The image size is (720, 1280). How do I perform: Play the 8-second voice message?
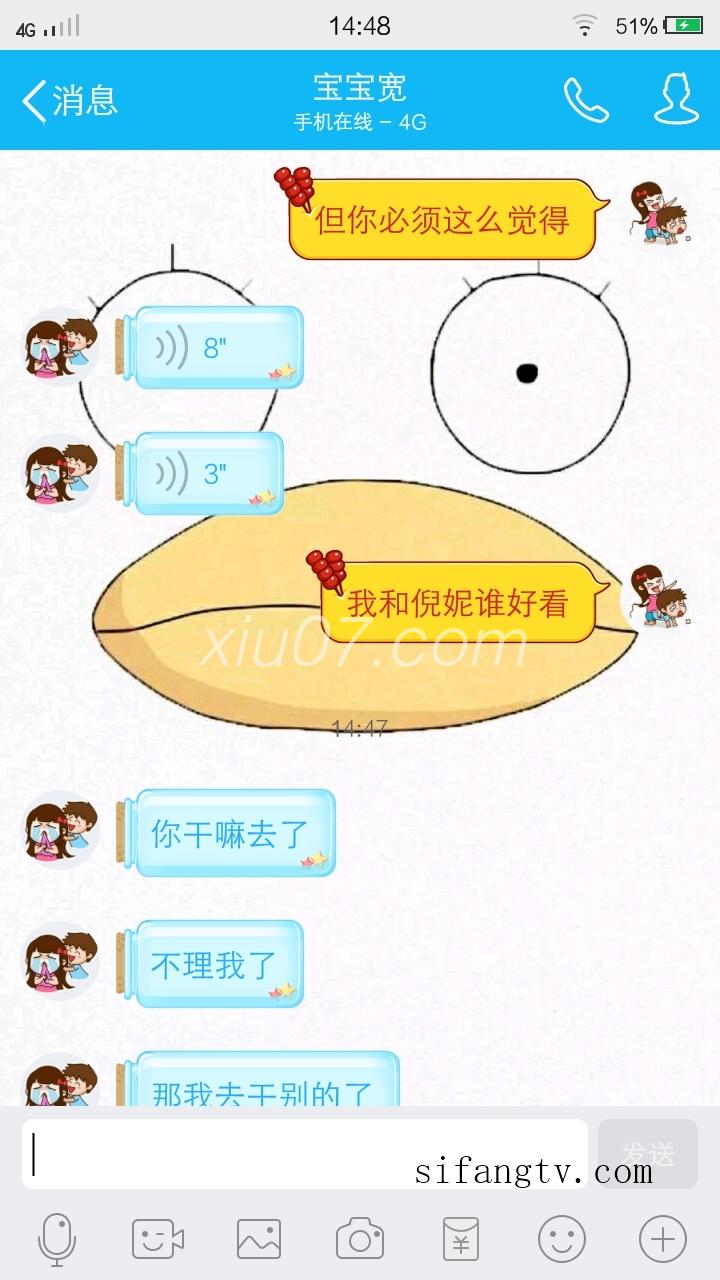click(x=217, y=348)
